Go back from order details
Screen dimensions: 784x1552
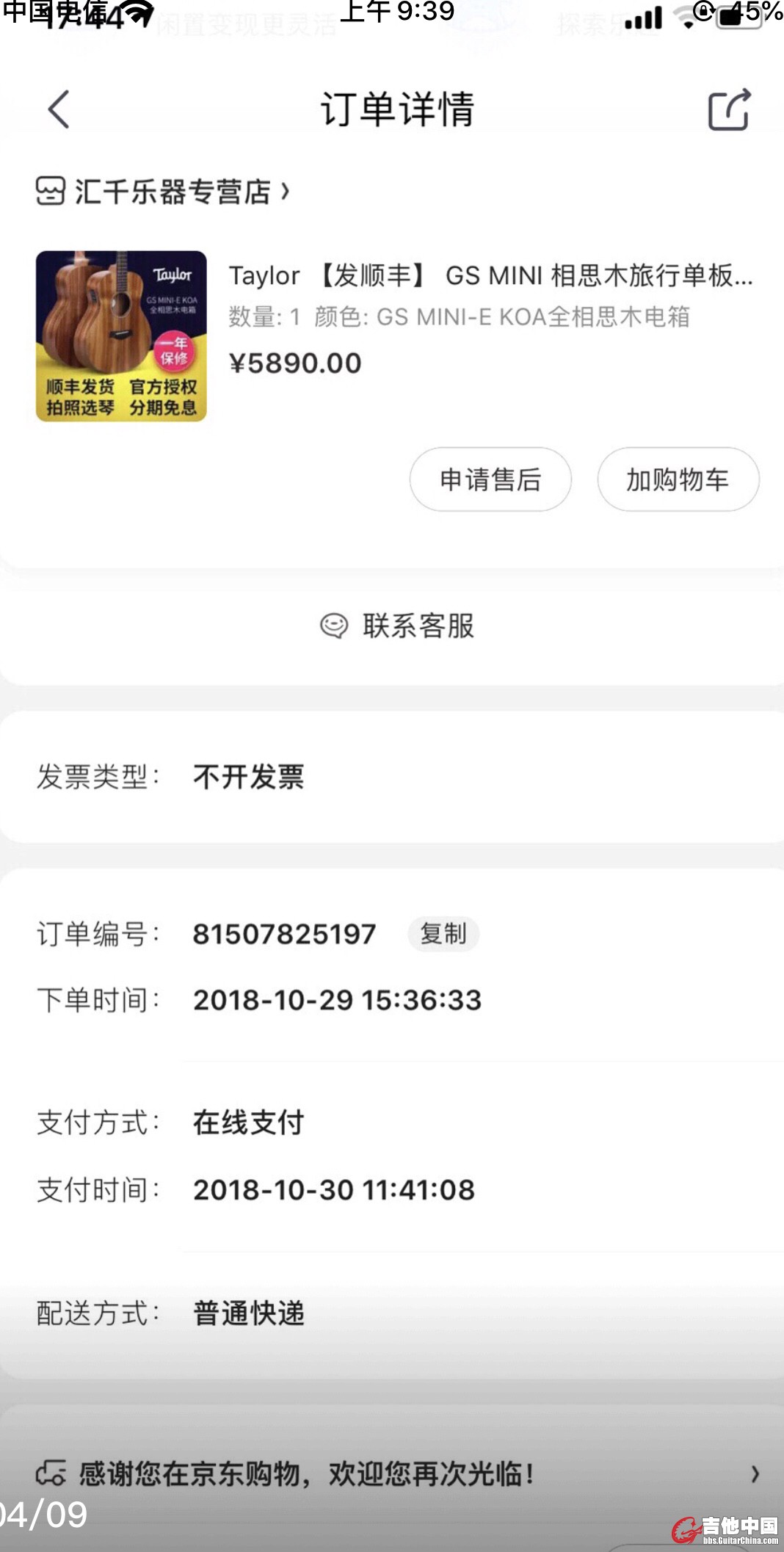59,110
